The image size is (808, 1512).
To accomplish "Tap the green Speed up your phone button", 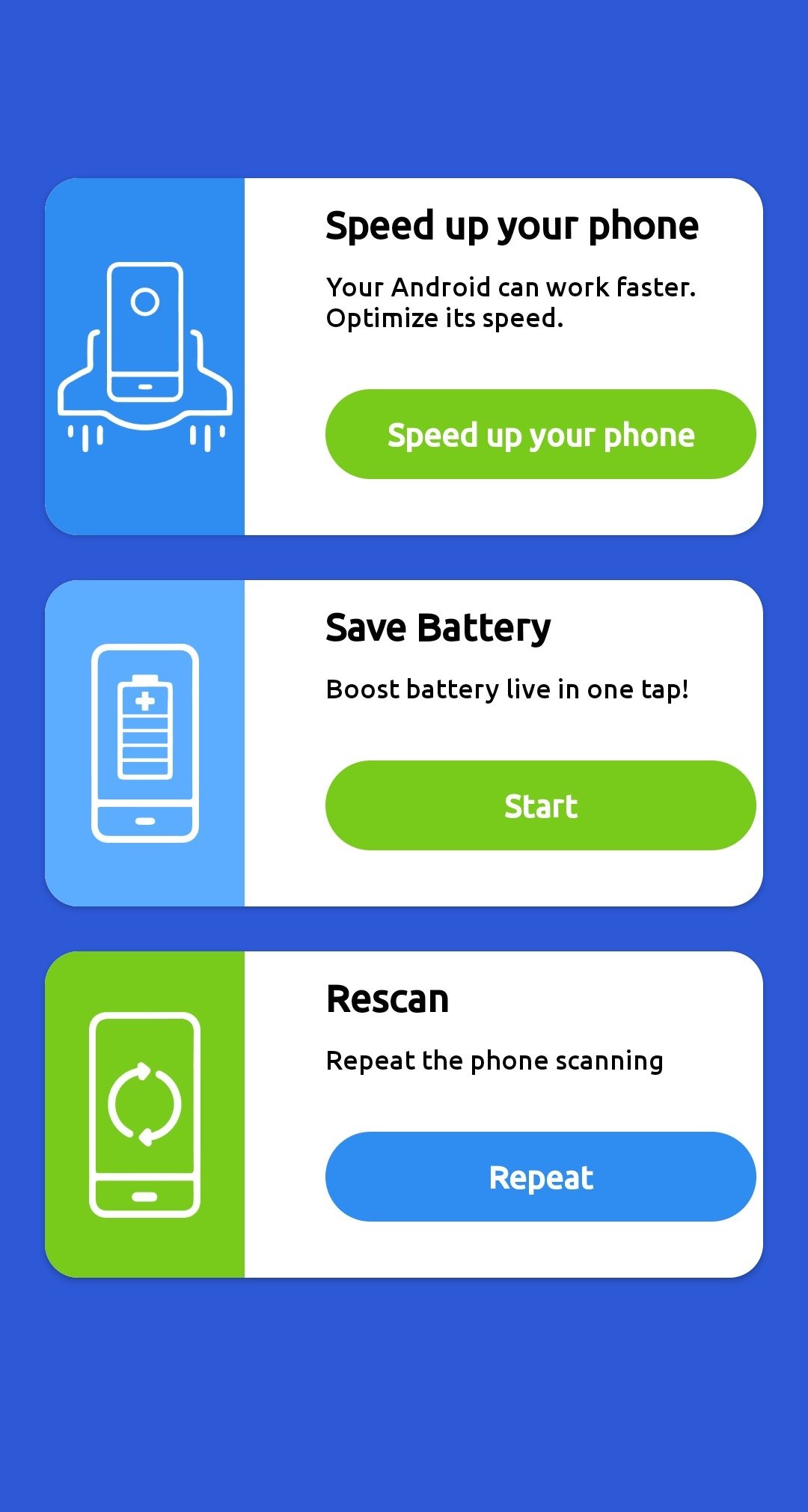I will tap(540, 434).
